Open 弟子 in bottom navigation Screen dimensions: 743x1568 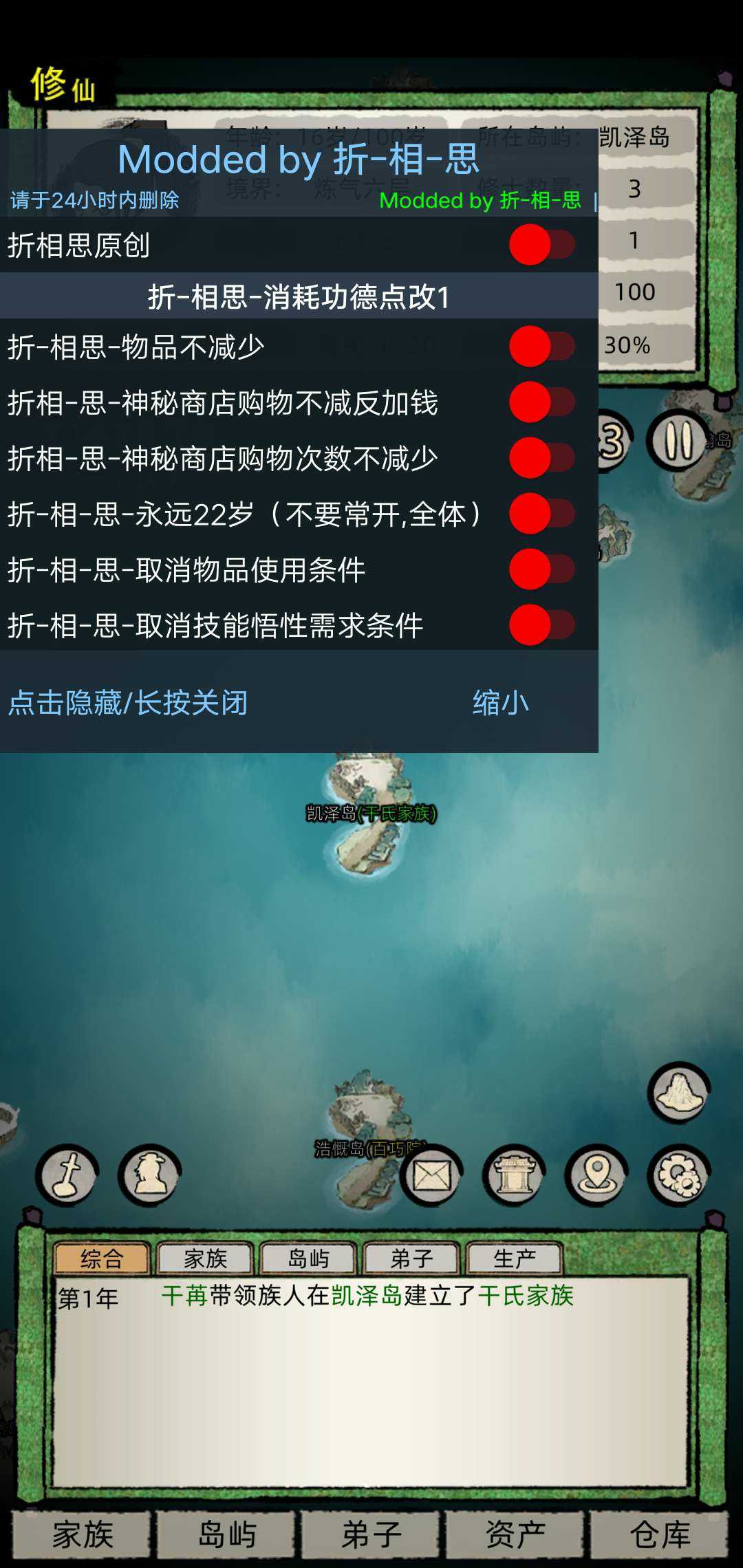(371, 1534)
